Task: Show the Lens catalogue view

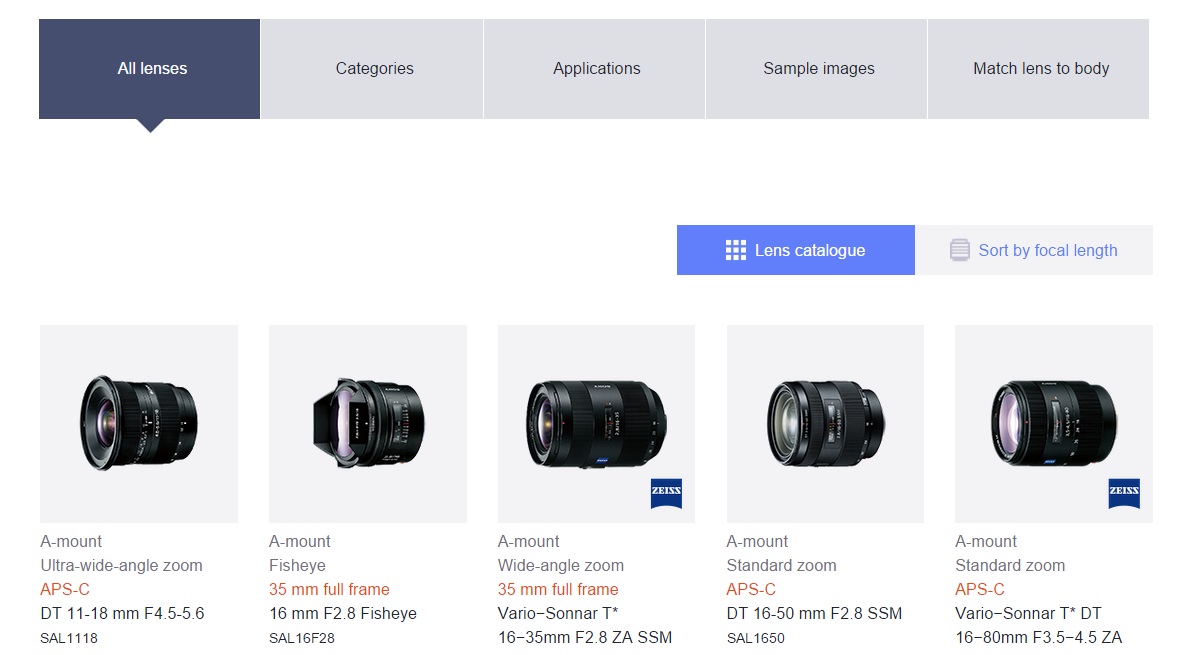Action: point(795,250)
